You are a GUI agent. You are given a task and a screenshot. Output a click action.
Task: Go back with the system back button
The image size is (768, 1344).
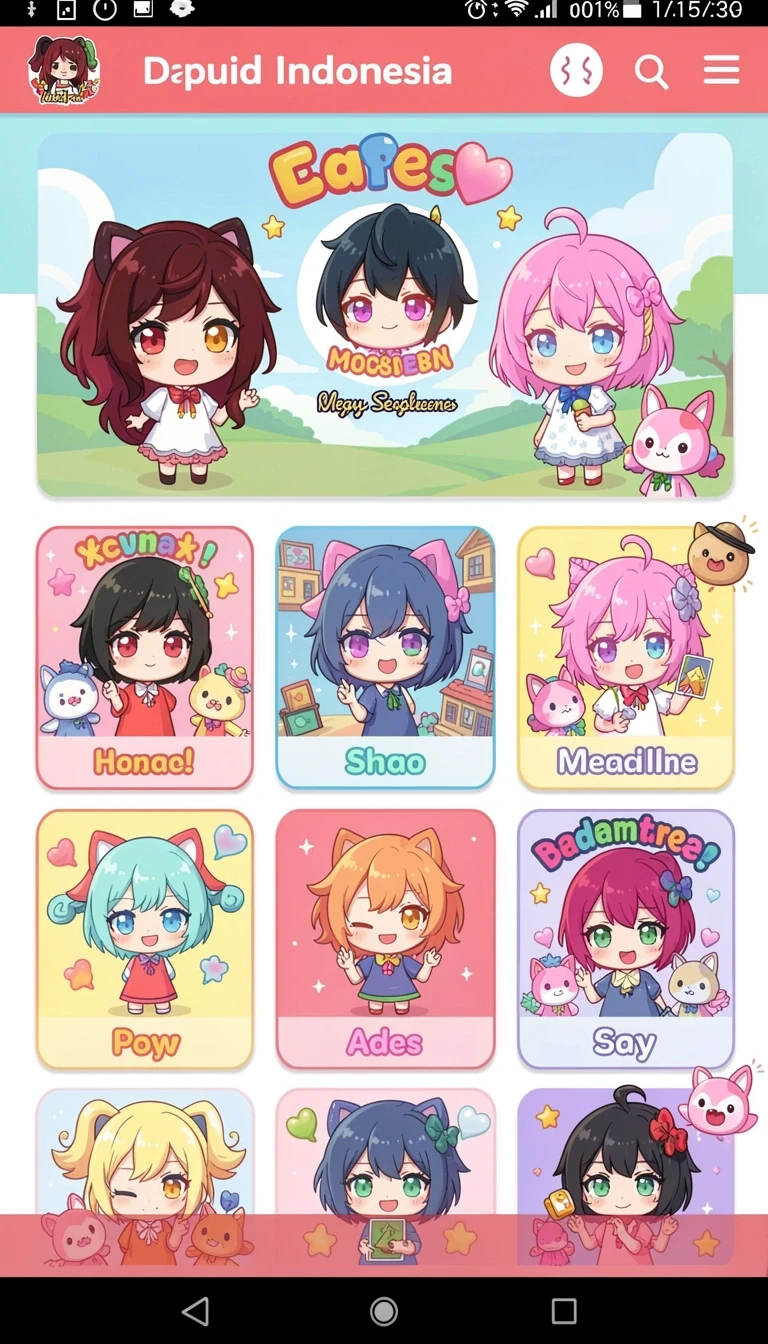click(196, 1311)
